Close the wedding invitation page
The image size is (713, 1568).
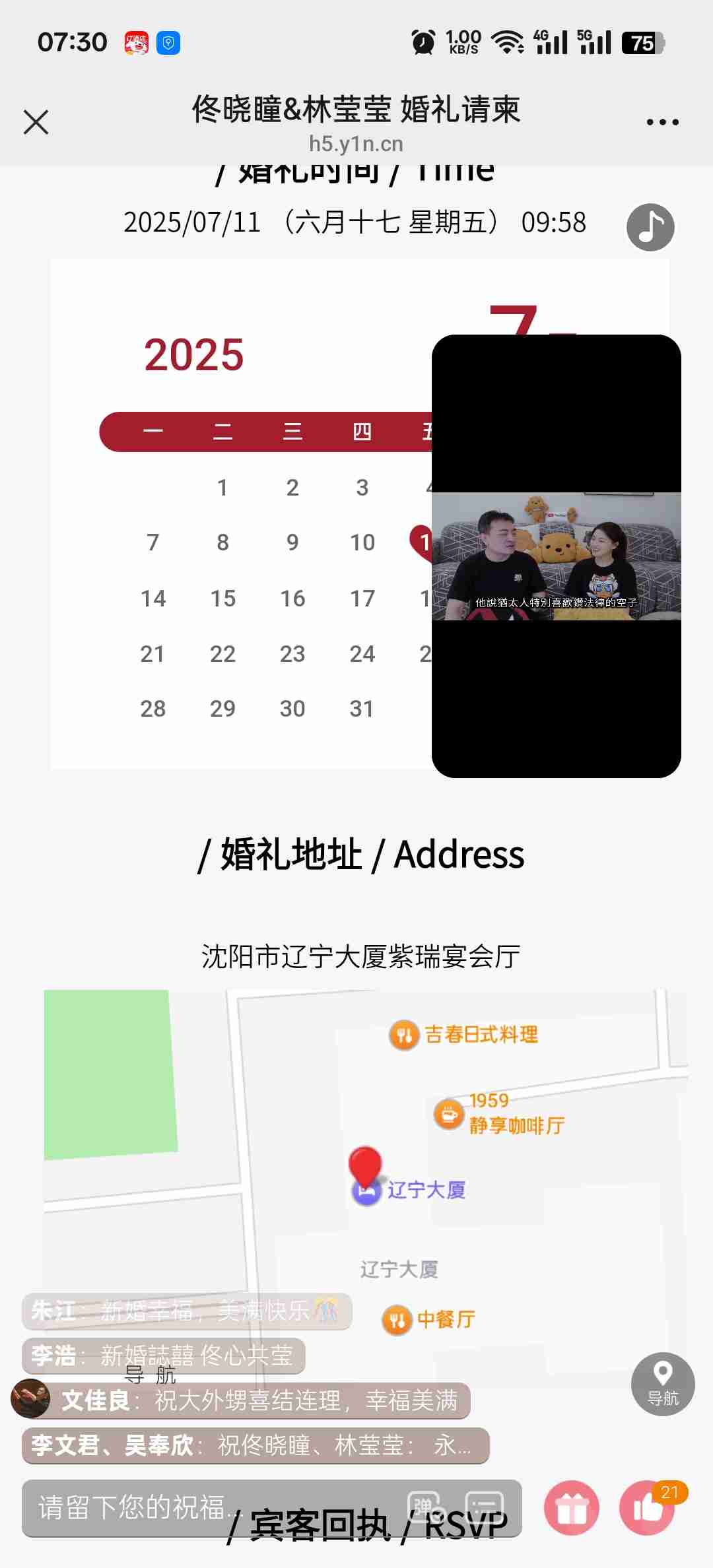click(x=36, y=122)
